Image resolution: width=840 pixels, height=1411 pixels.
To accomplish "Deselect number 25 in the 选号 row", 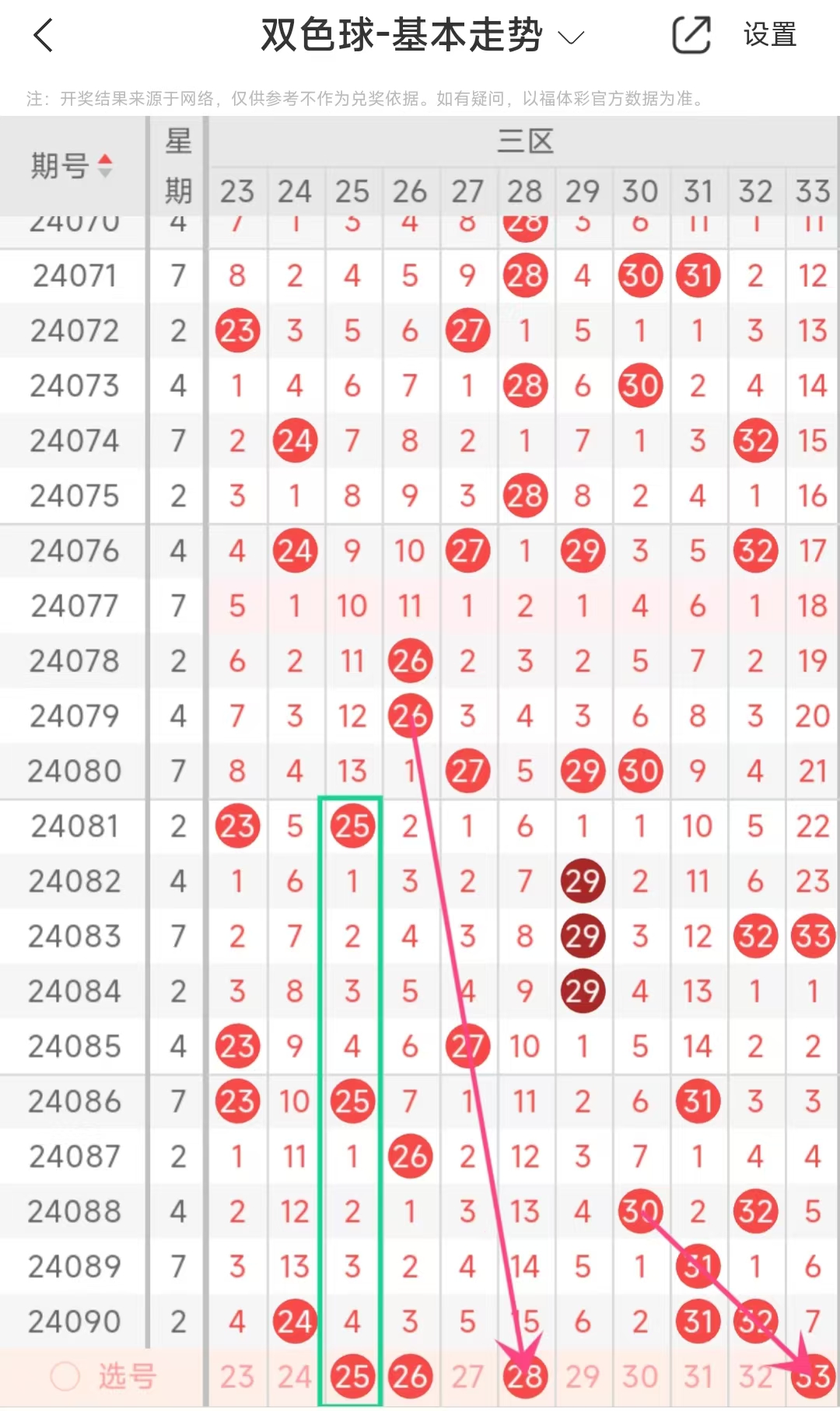I will tap(352, 1377).
